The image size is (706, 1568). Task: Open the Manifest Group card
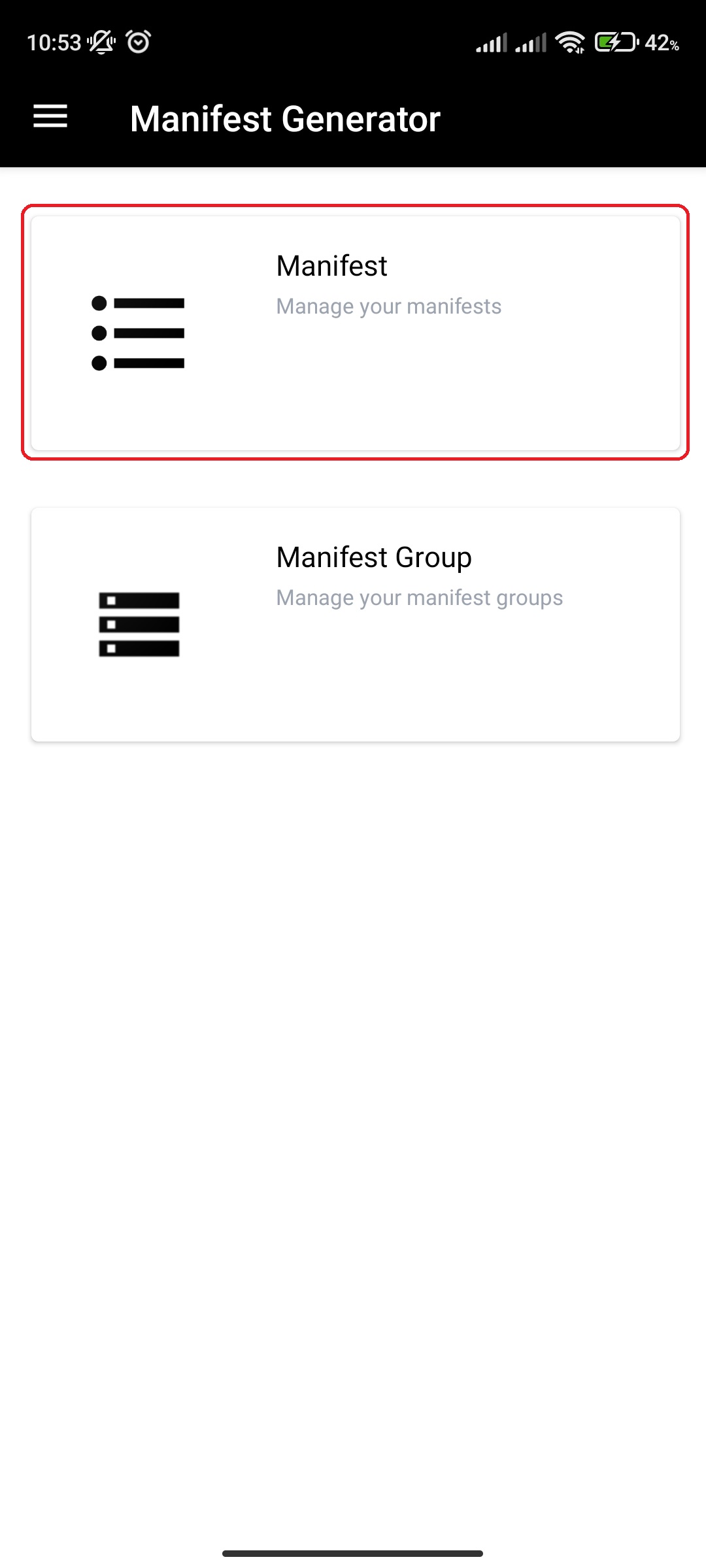pyautogui.click(x=355, y=624)
